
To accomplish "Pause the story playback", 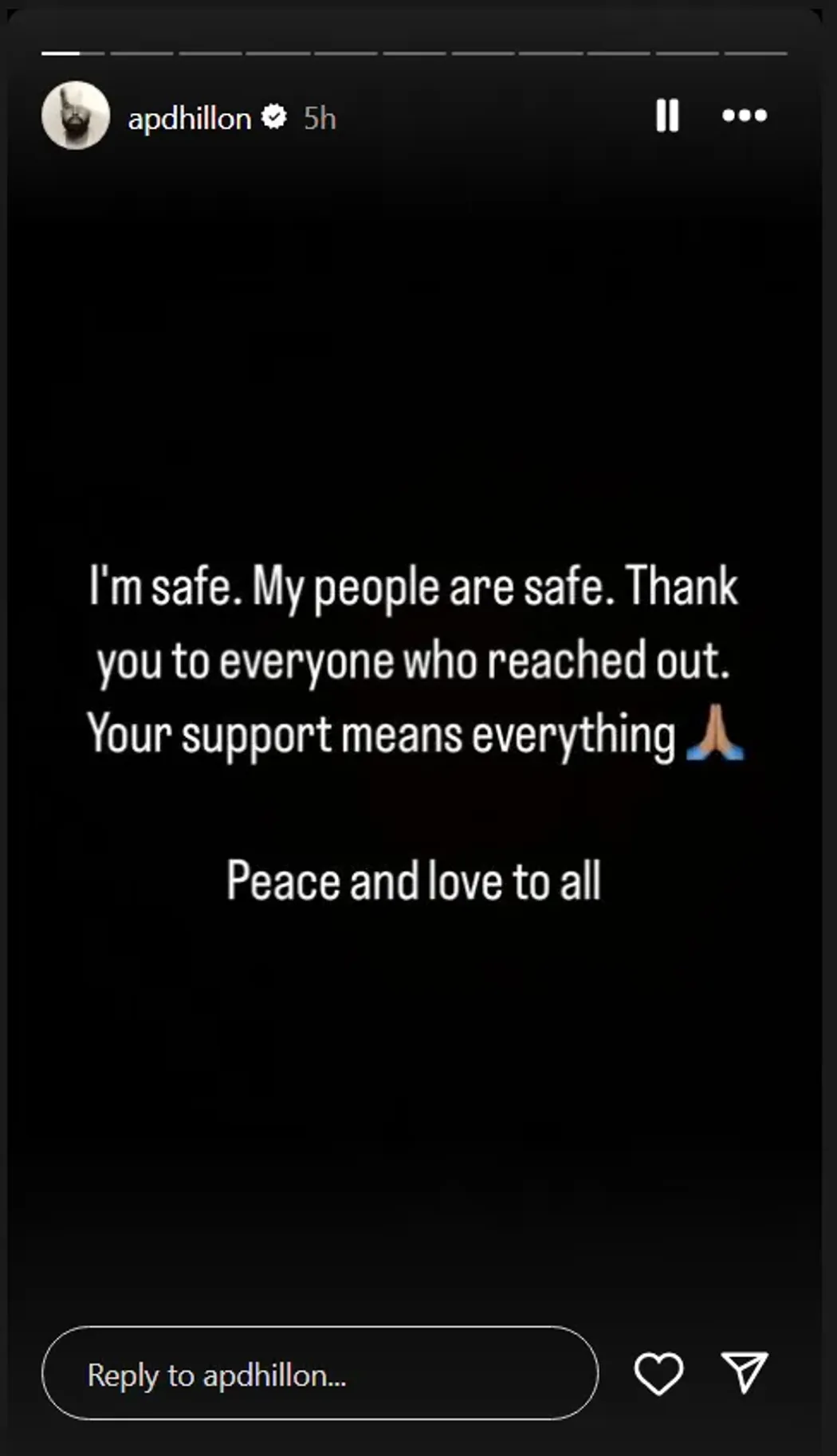I will click(x=667, y=116).
